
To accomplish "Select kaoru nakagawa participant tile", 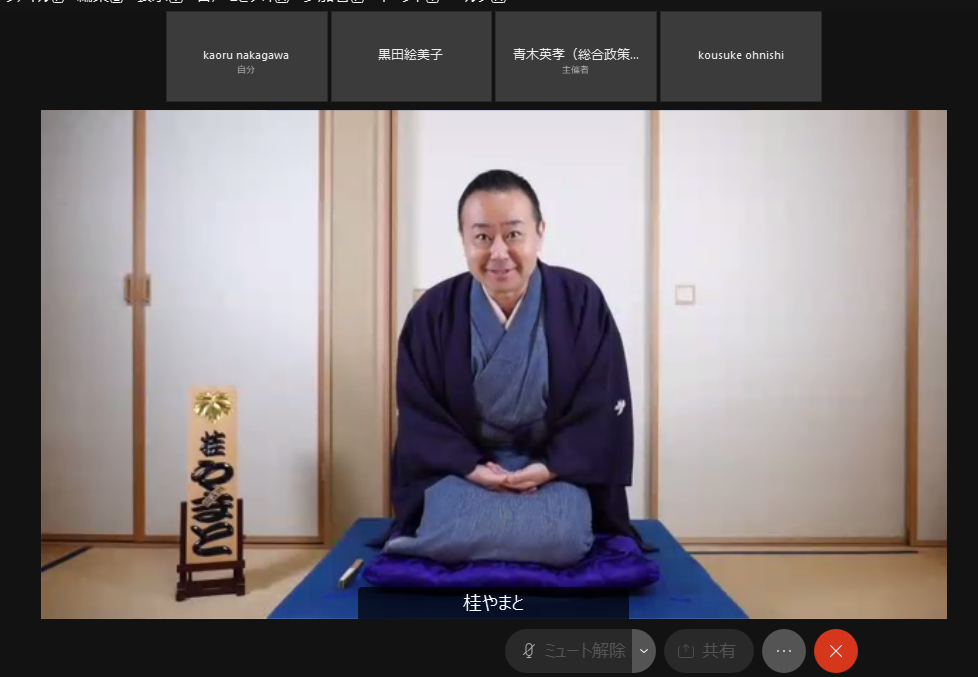I will (x=246, y=57).
